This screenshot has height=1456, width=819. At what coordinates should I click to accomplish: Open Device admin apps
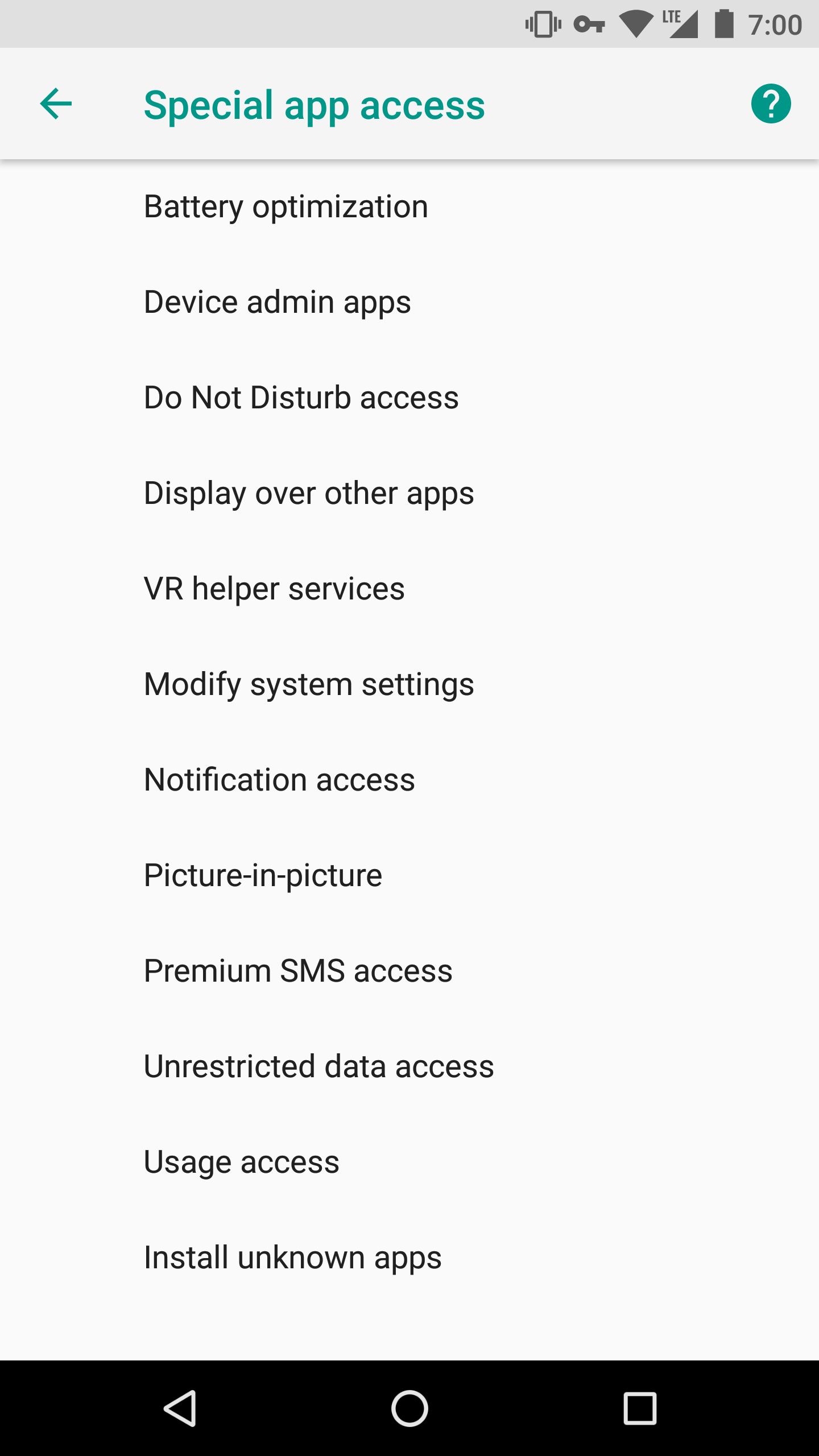point(277,302)
